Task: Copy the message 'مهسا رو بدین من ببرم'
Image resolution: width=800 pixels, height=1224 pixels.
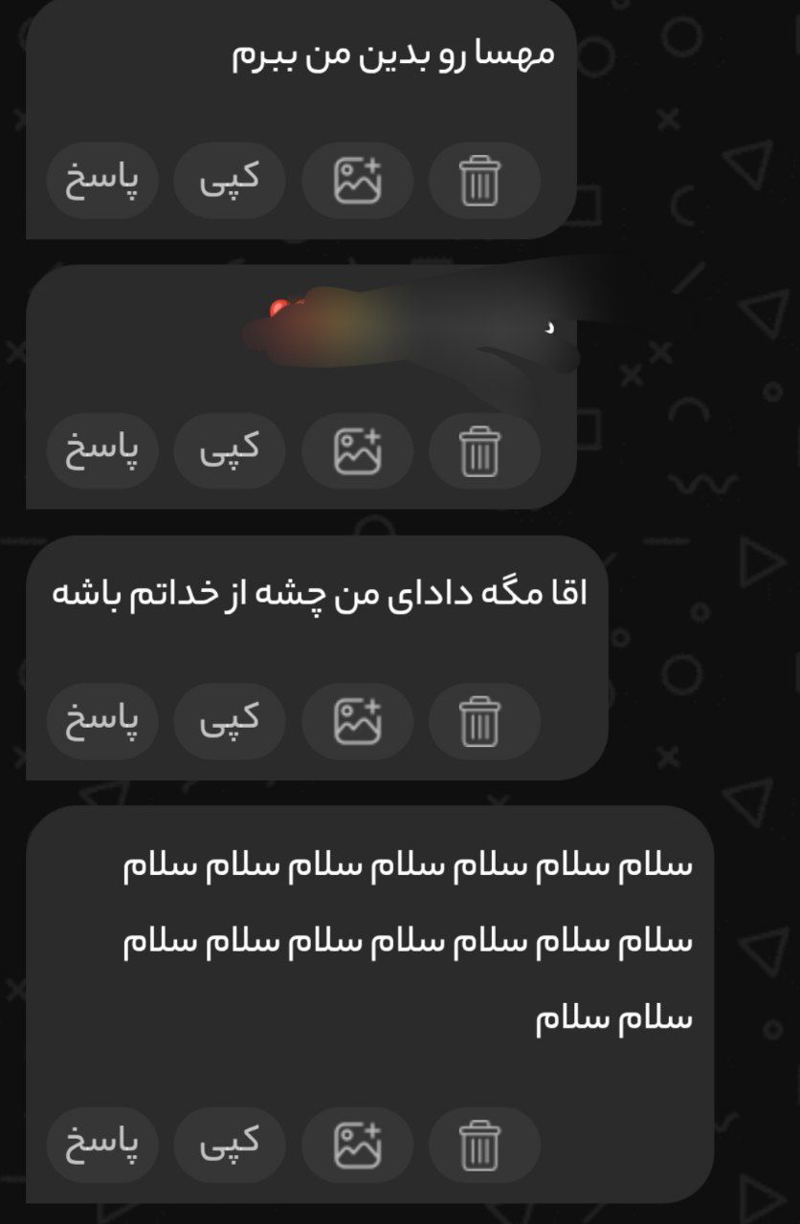Action: pyautogui.click(x=230, y=181)
